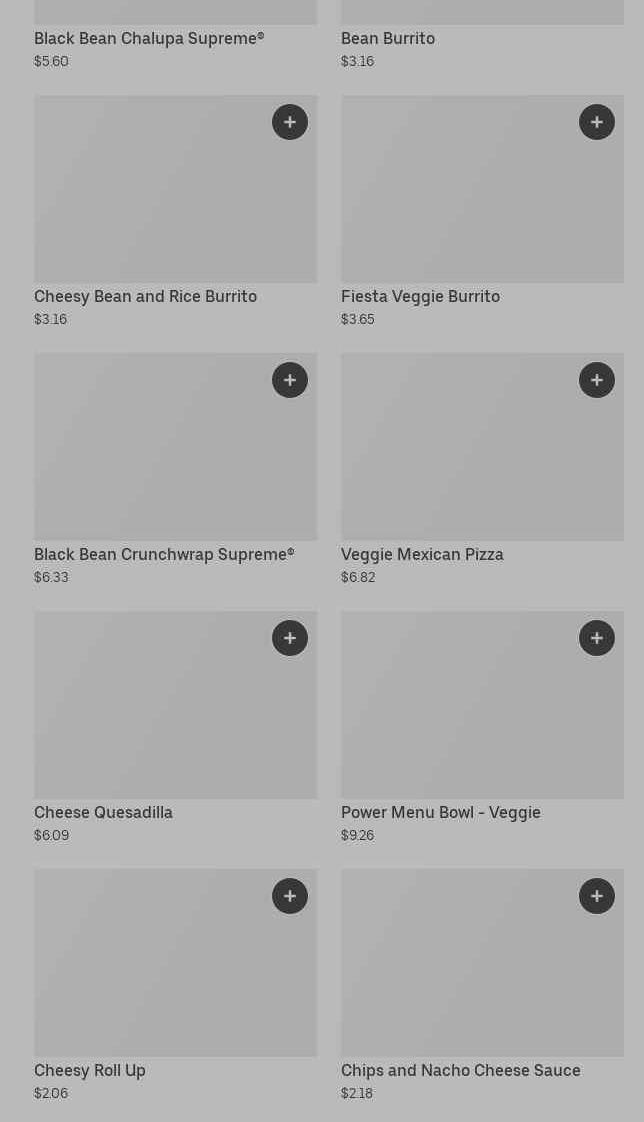644x1122 pixels.
Task: Open the Black Bean Chalupa Supreme item
Action: (149, 39)
